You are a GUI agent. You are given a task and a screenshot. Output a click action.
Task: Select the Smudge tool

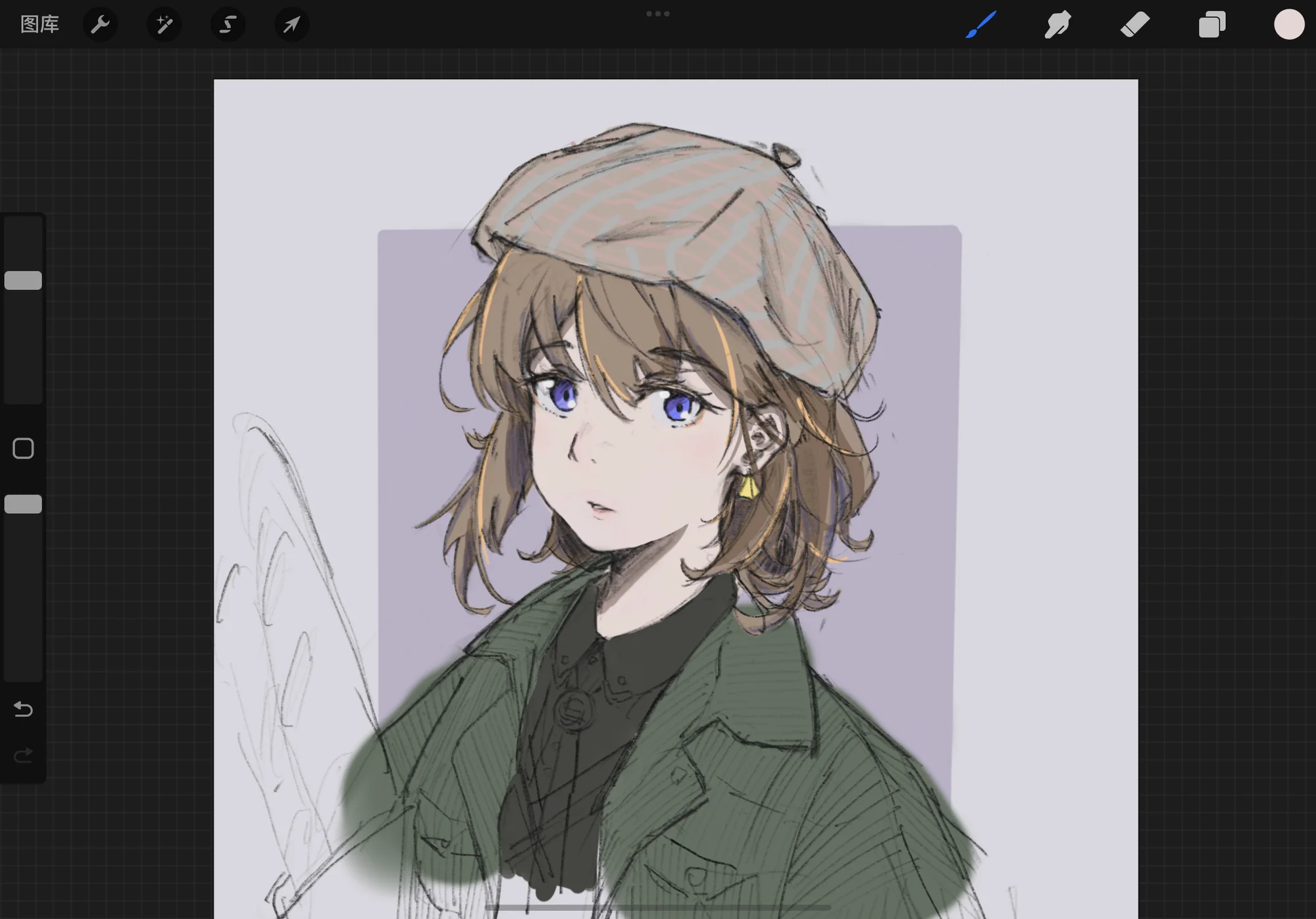point(1057,24)
